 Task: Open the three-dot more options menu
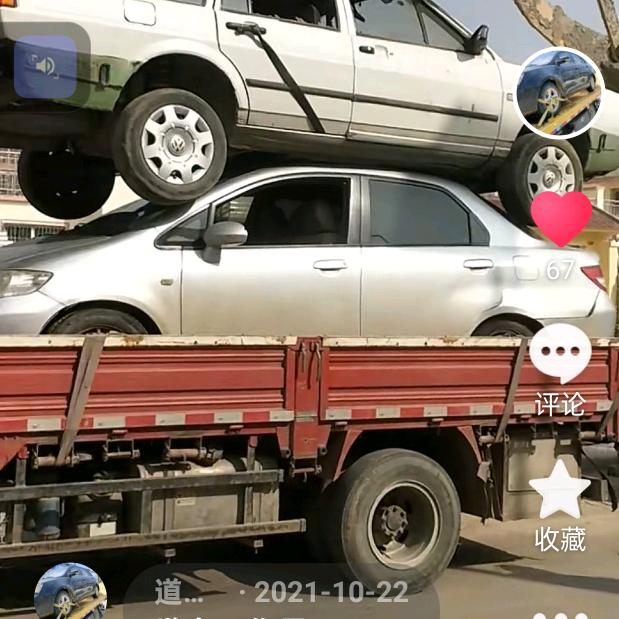(561, 616)
